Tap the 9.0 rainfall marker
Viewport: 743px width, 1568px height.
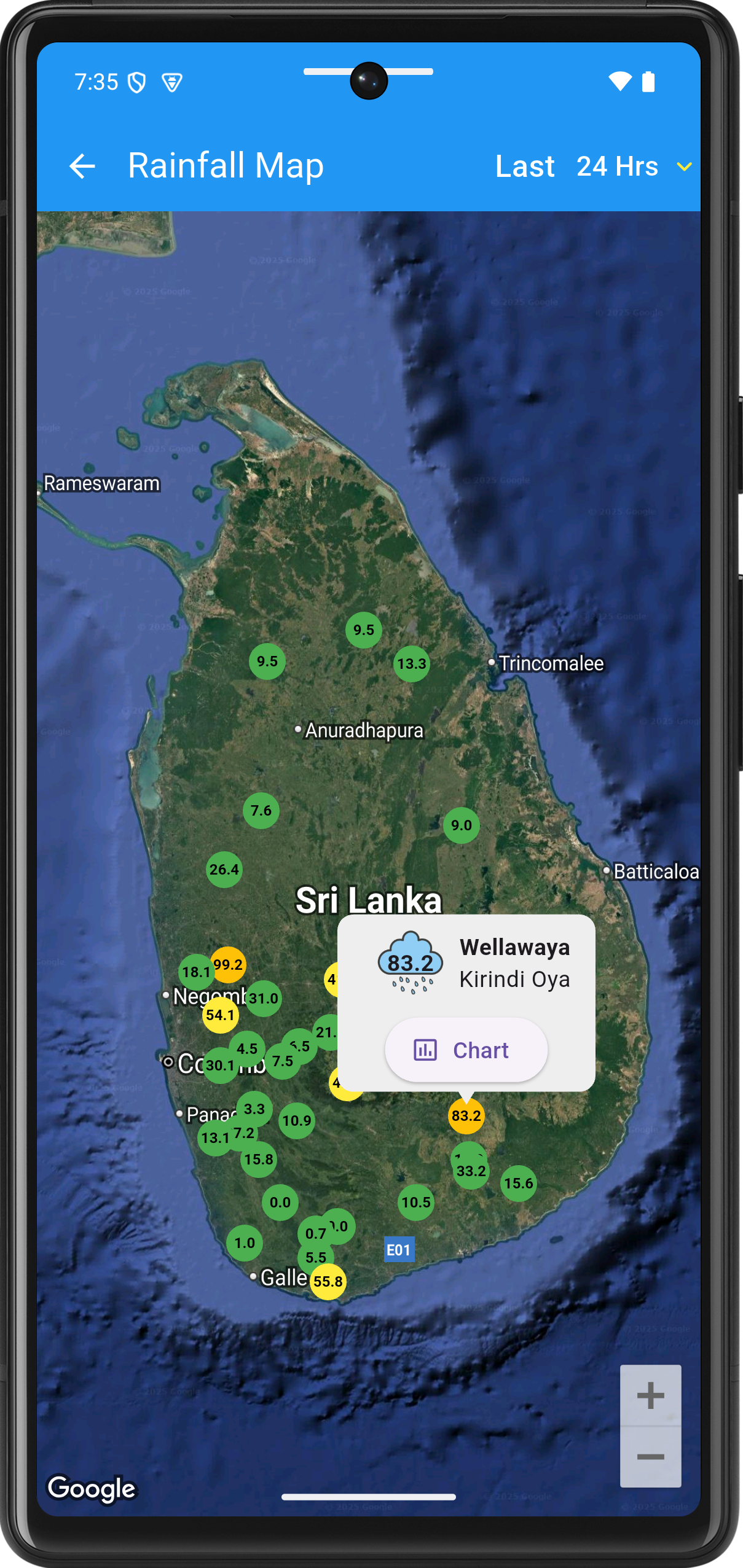pos(461,825)
